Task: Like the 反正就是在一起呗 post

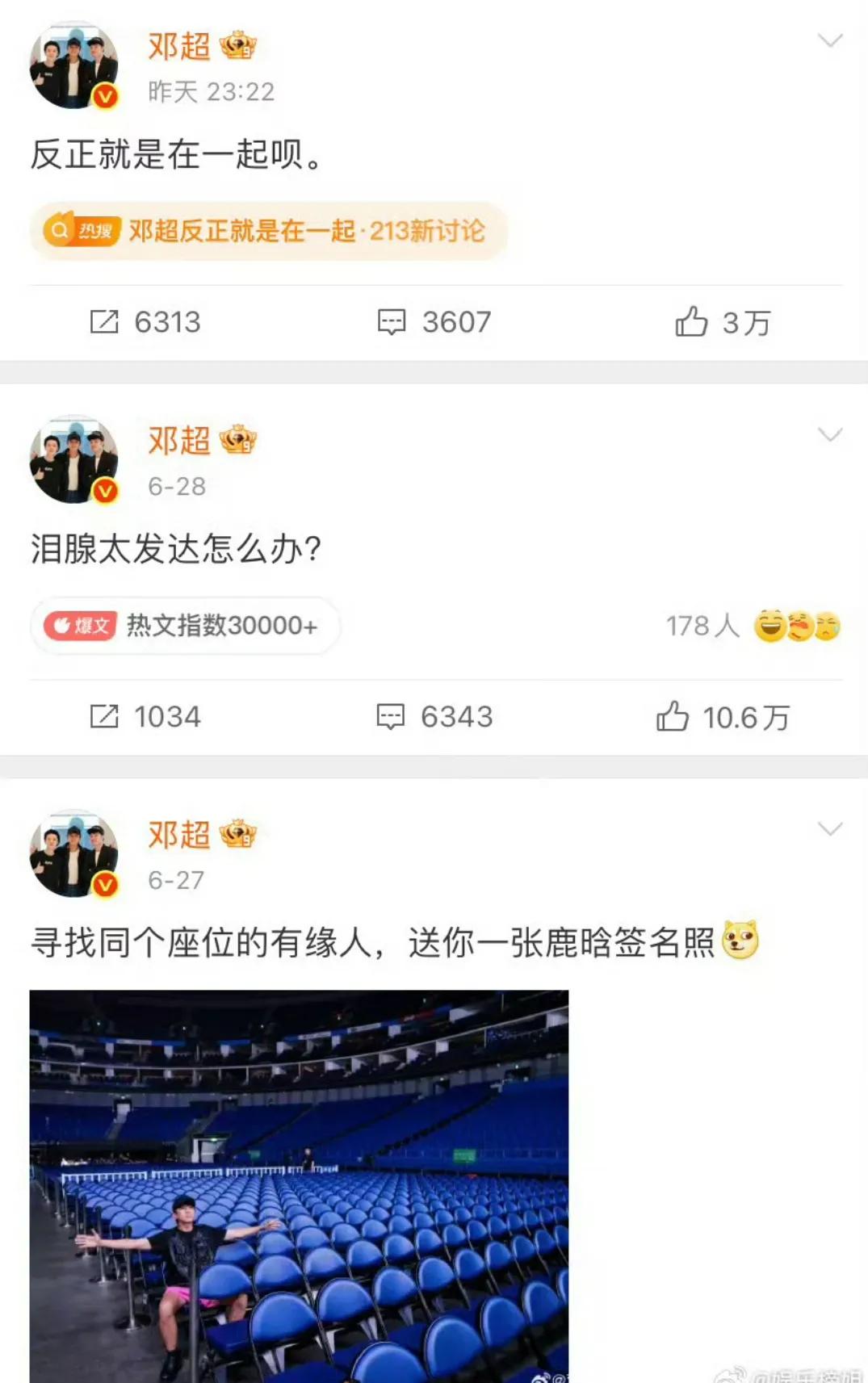Action: [x=723, y=322]
